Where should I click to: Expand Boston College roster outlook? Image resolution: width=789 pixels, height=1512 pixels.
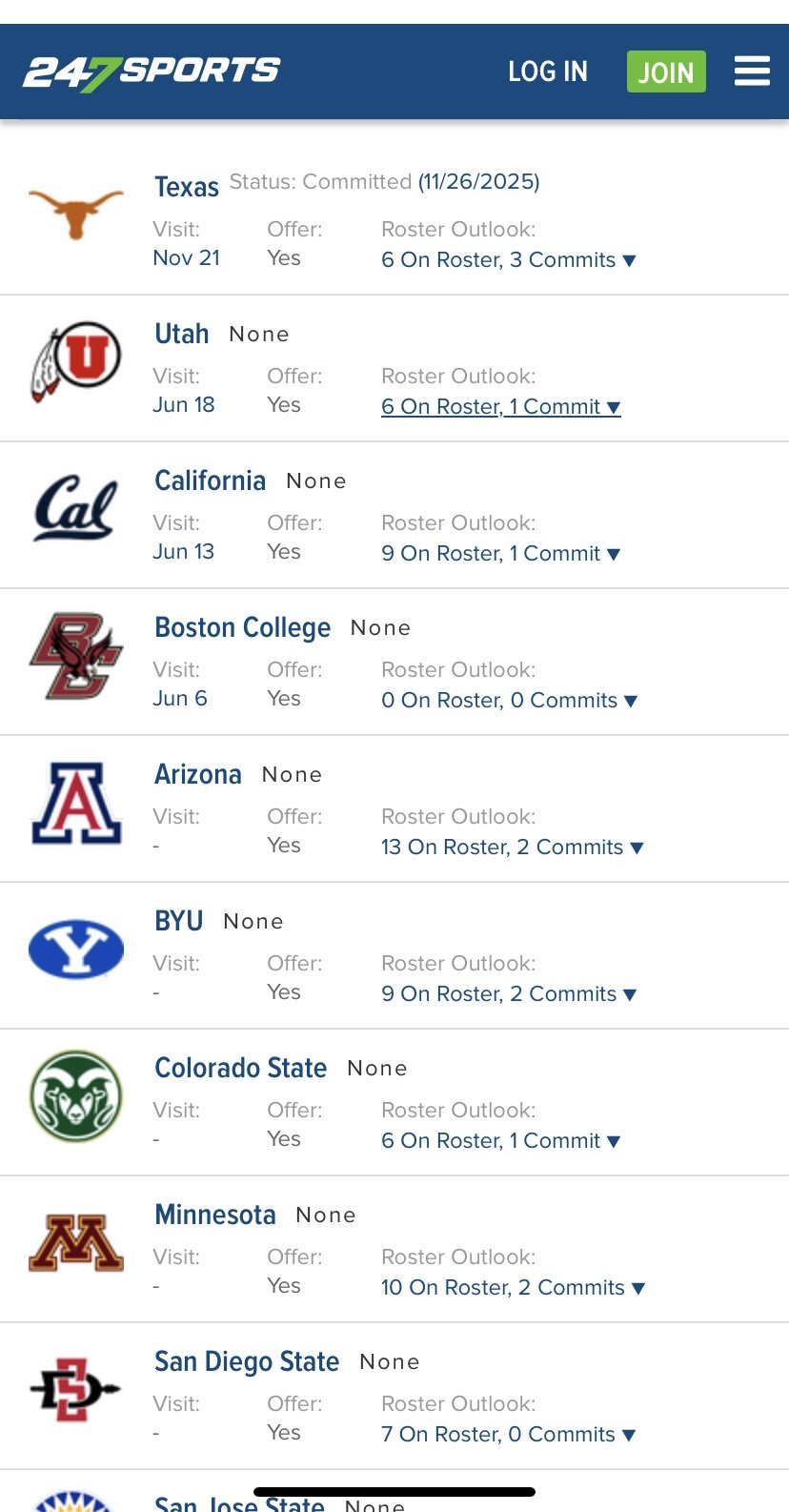click(509, 701)
